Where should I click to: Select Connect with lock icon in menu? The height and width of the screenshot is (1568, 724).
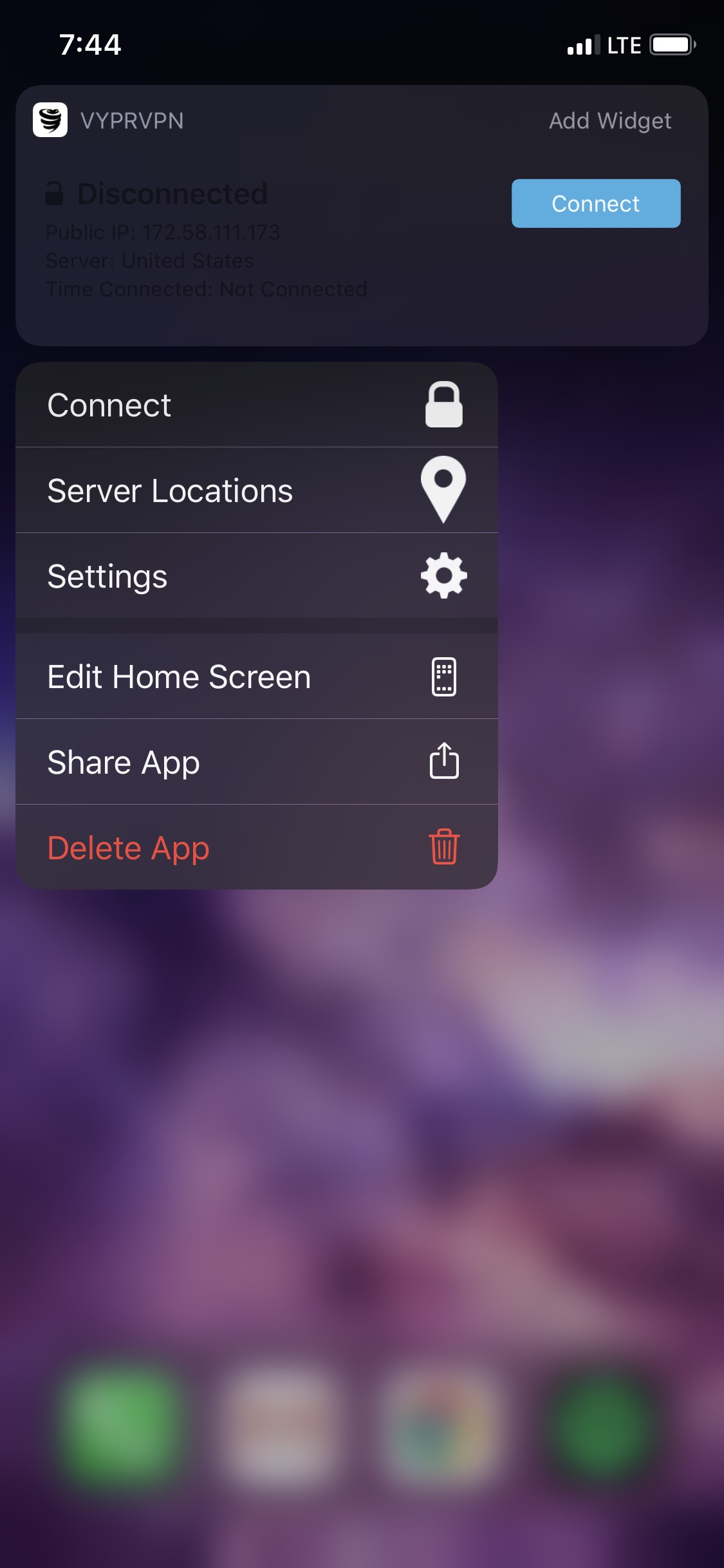[256, 406]
